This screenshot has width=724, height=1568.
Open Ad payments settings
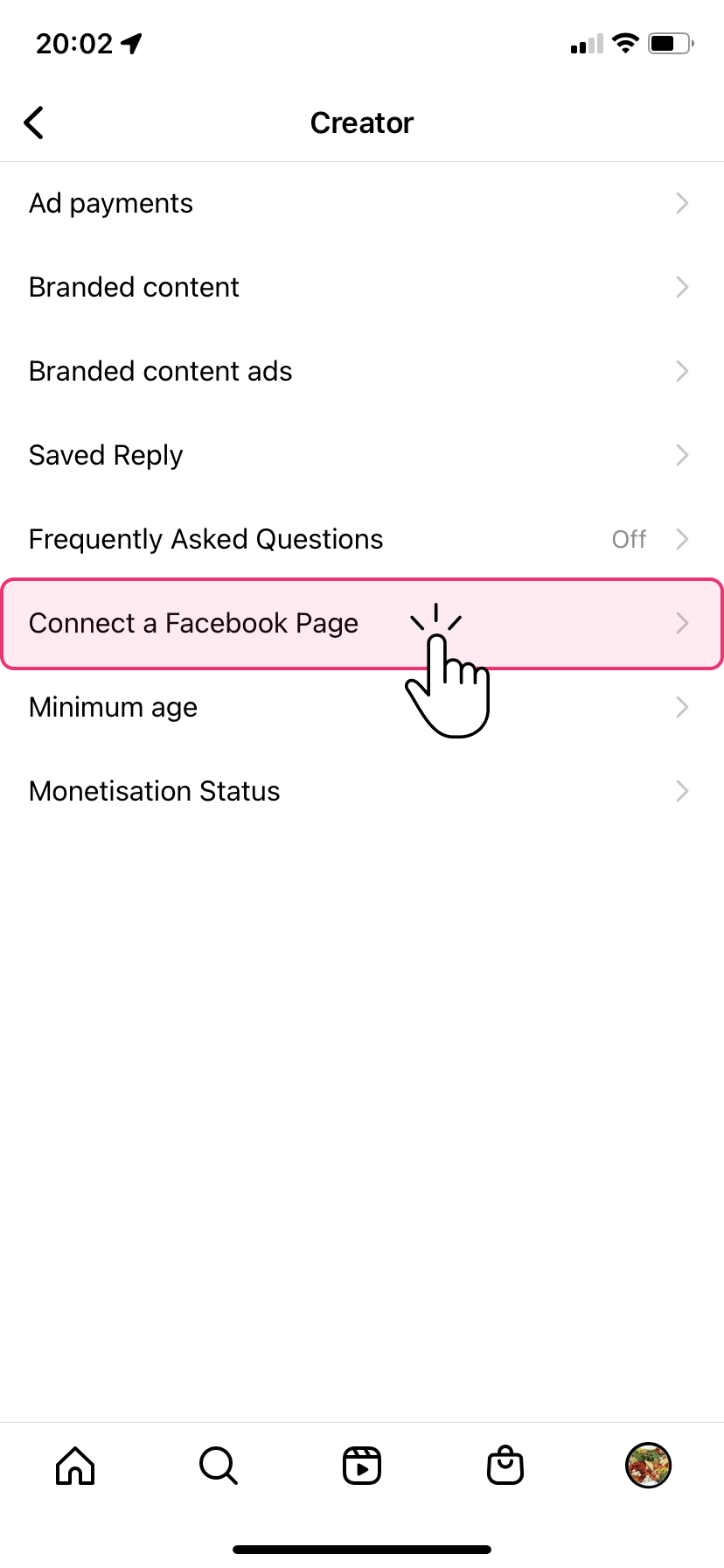coord(362,203)
